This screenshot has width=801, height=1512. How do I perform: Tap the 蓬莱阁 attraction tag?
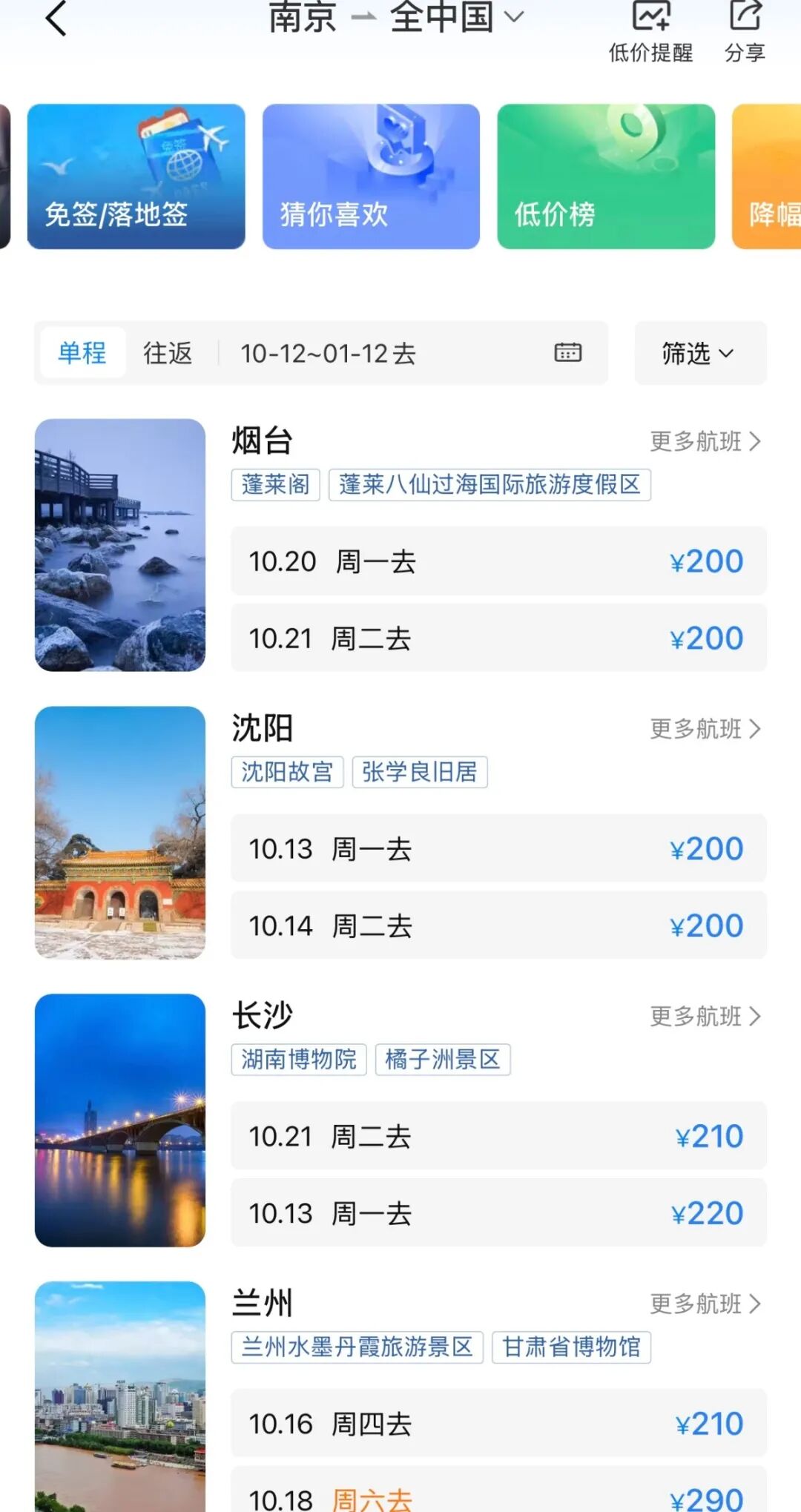pyautogui.click(x=275, y=485)
